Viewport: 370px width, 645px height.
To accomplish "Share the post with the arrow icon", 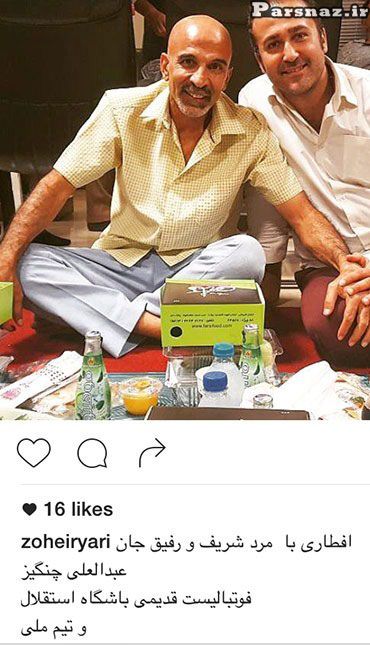I will pos(152,452).
